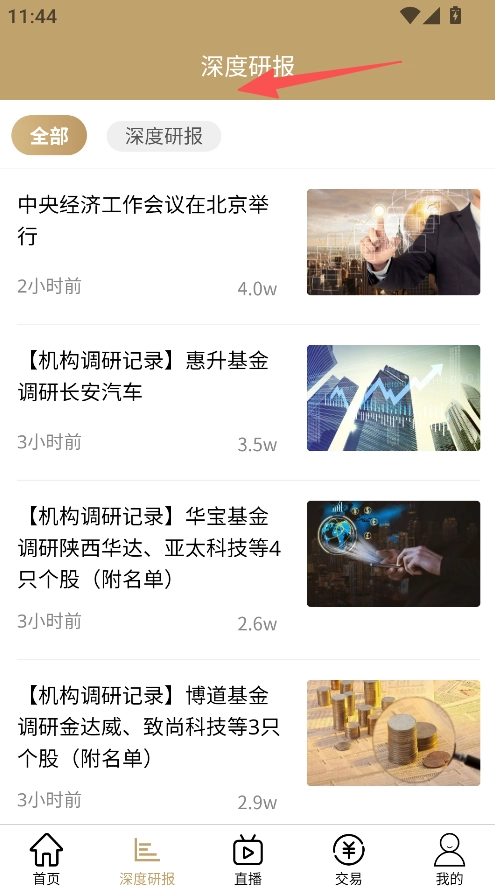495x891 pixels.
Task: Open the 交易 tab
Action: [x=348, y=859]
